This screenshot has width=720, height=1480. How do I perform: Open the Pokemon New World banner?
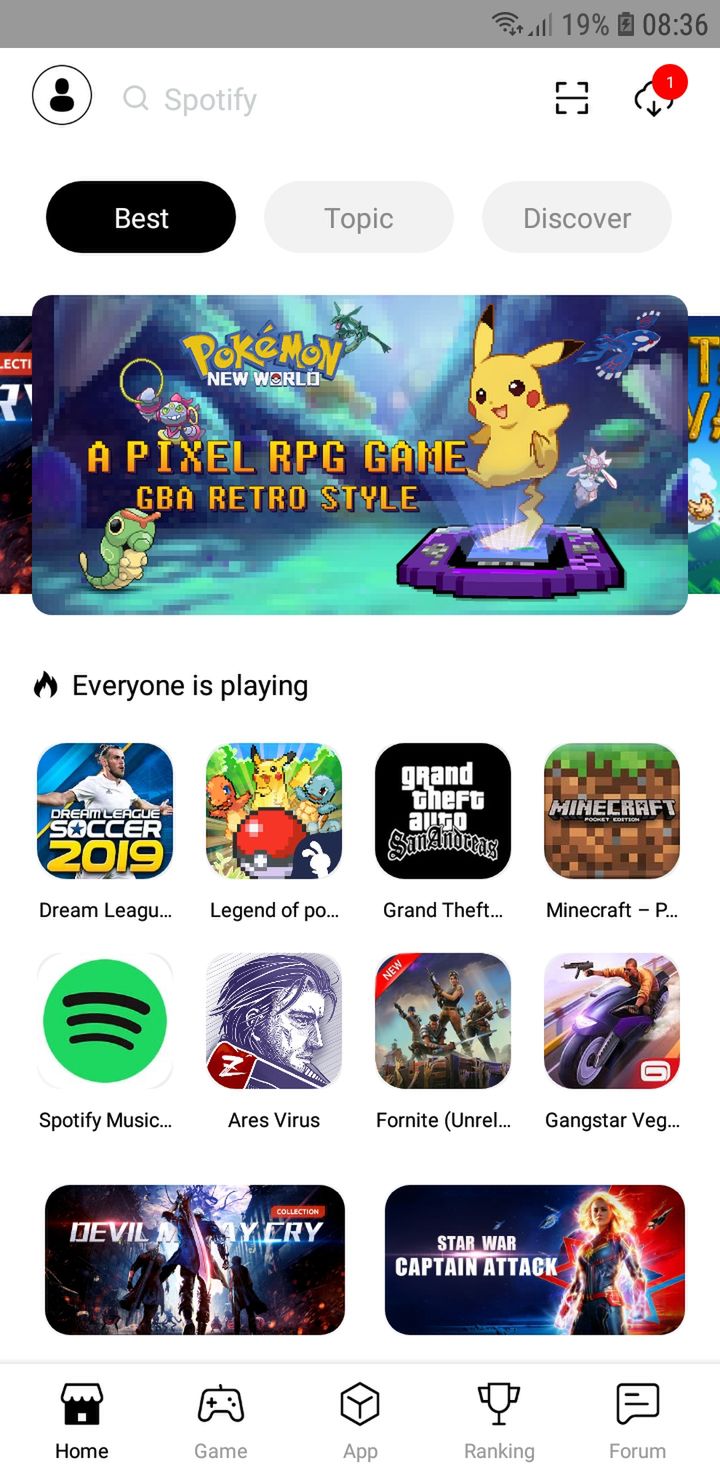tap(360, 455)
